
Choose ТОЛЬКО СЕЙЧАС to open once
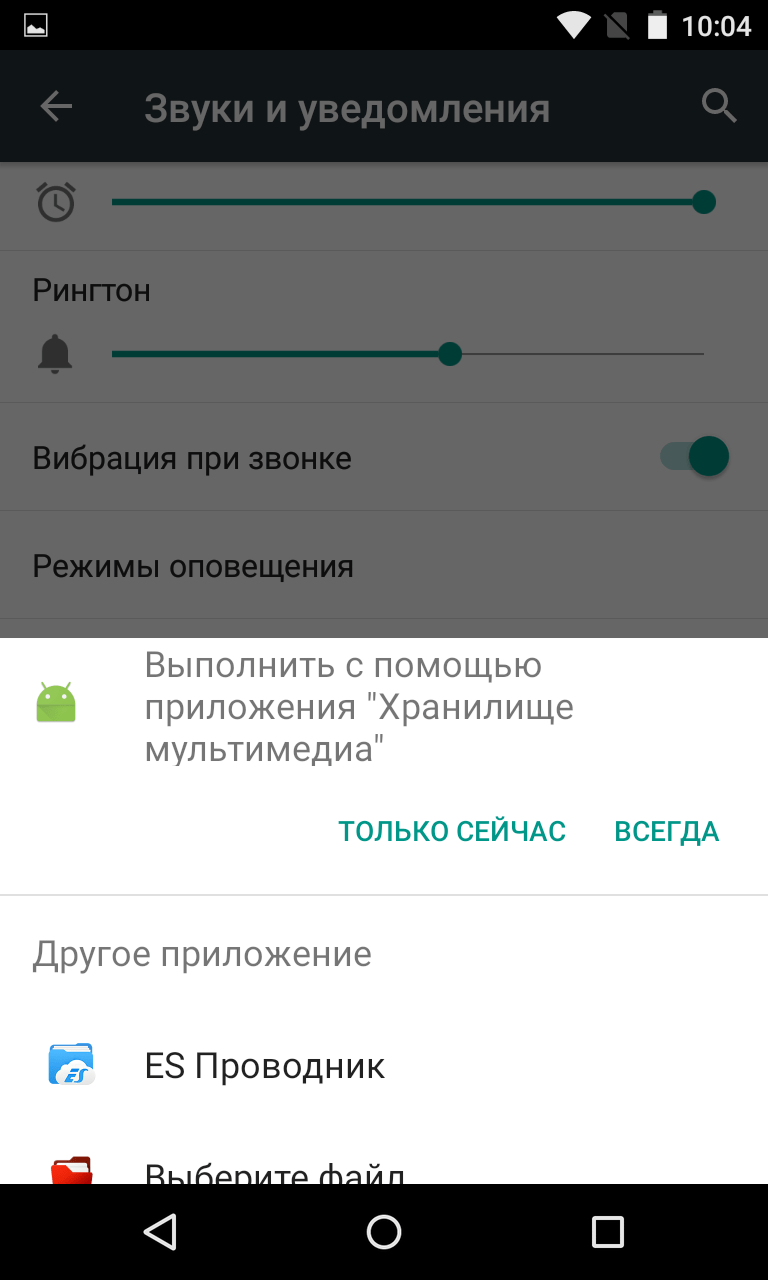(452, 831)
